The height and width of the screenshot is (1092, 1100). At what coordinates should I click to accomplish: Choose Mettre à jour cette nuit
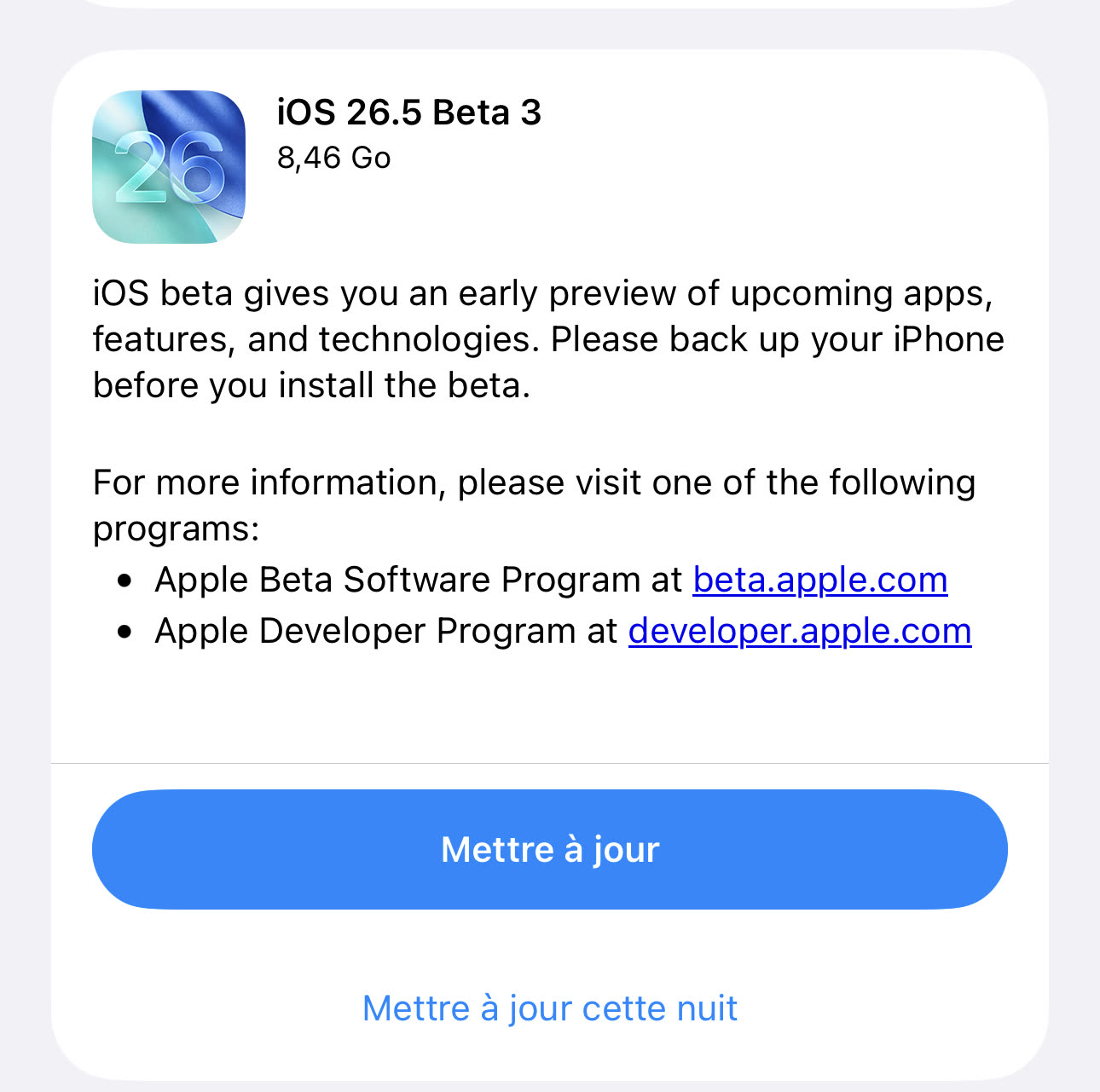549,1008
